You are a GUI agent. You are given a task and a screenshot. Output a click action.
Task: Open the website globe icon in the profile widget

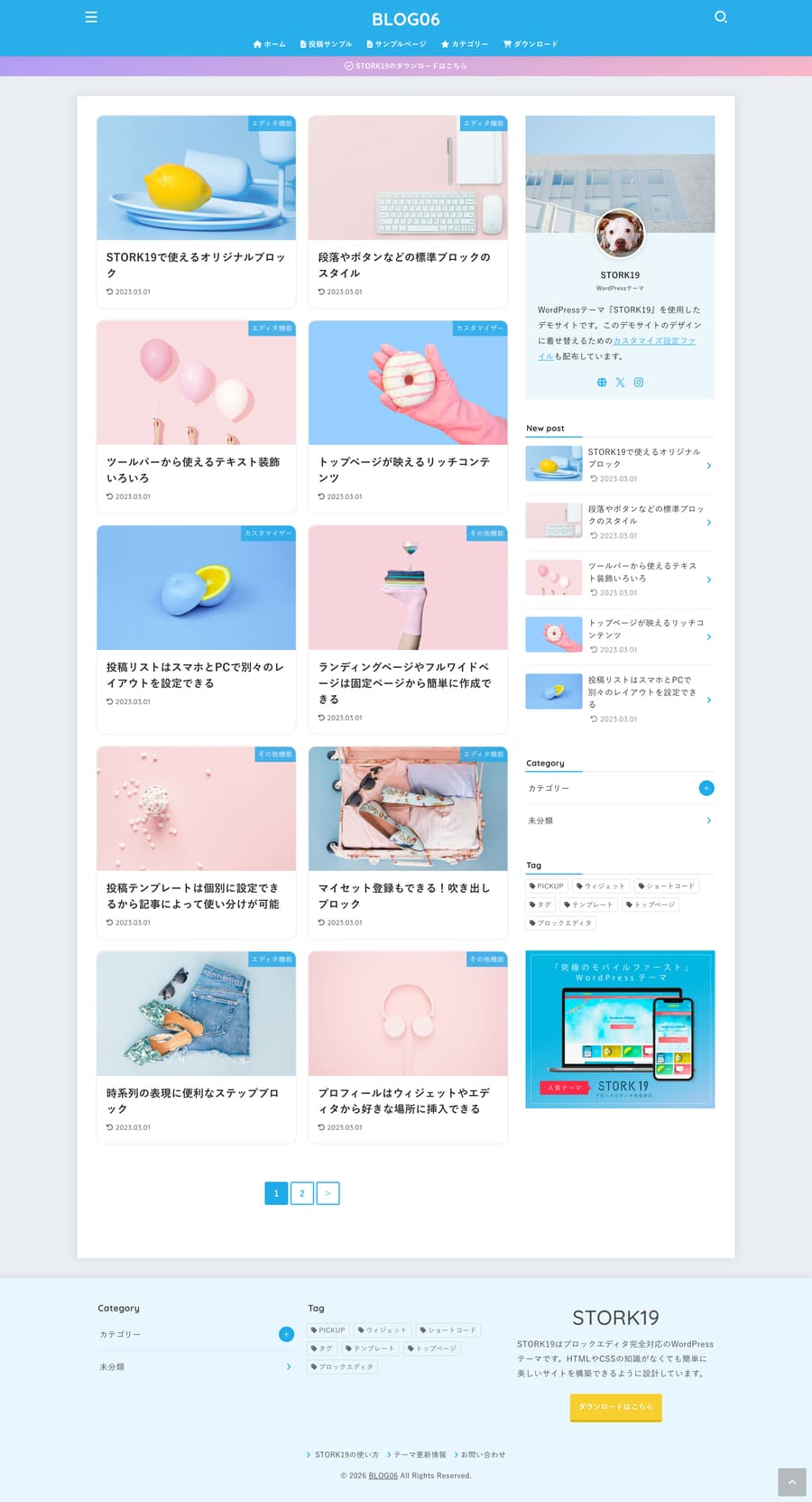[601, 382]
